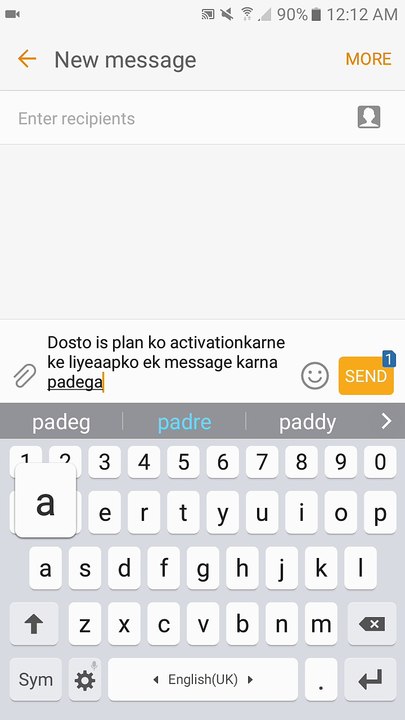Attach a file with the paperclip
The width and height of the screenshot is (405, 720).
click(24, 376)
